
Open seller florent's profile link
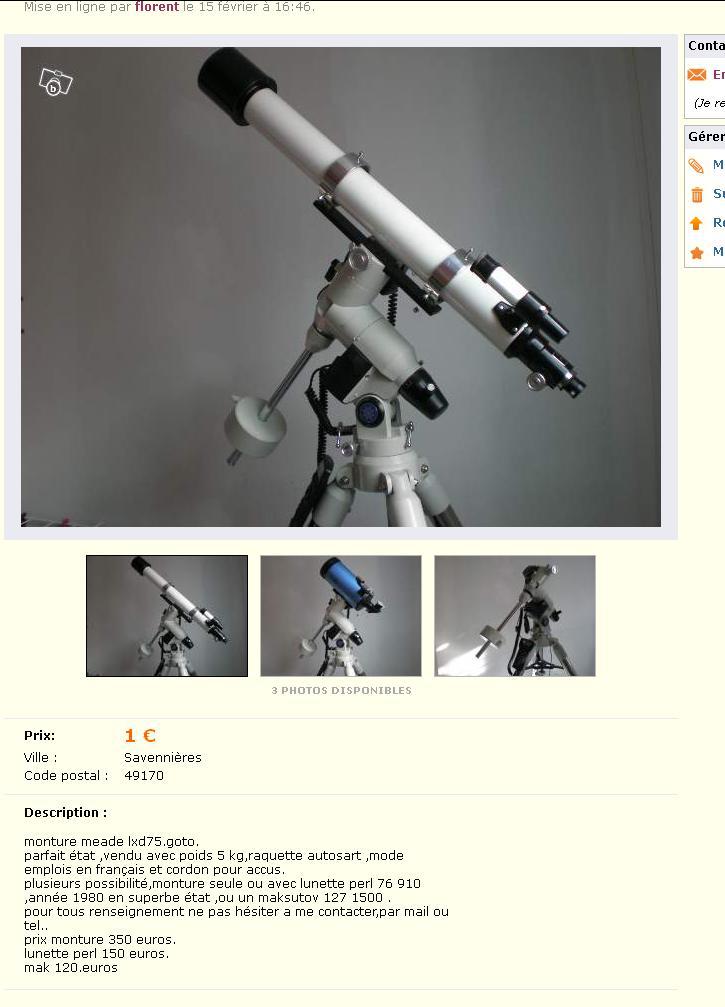click(156, 6)
